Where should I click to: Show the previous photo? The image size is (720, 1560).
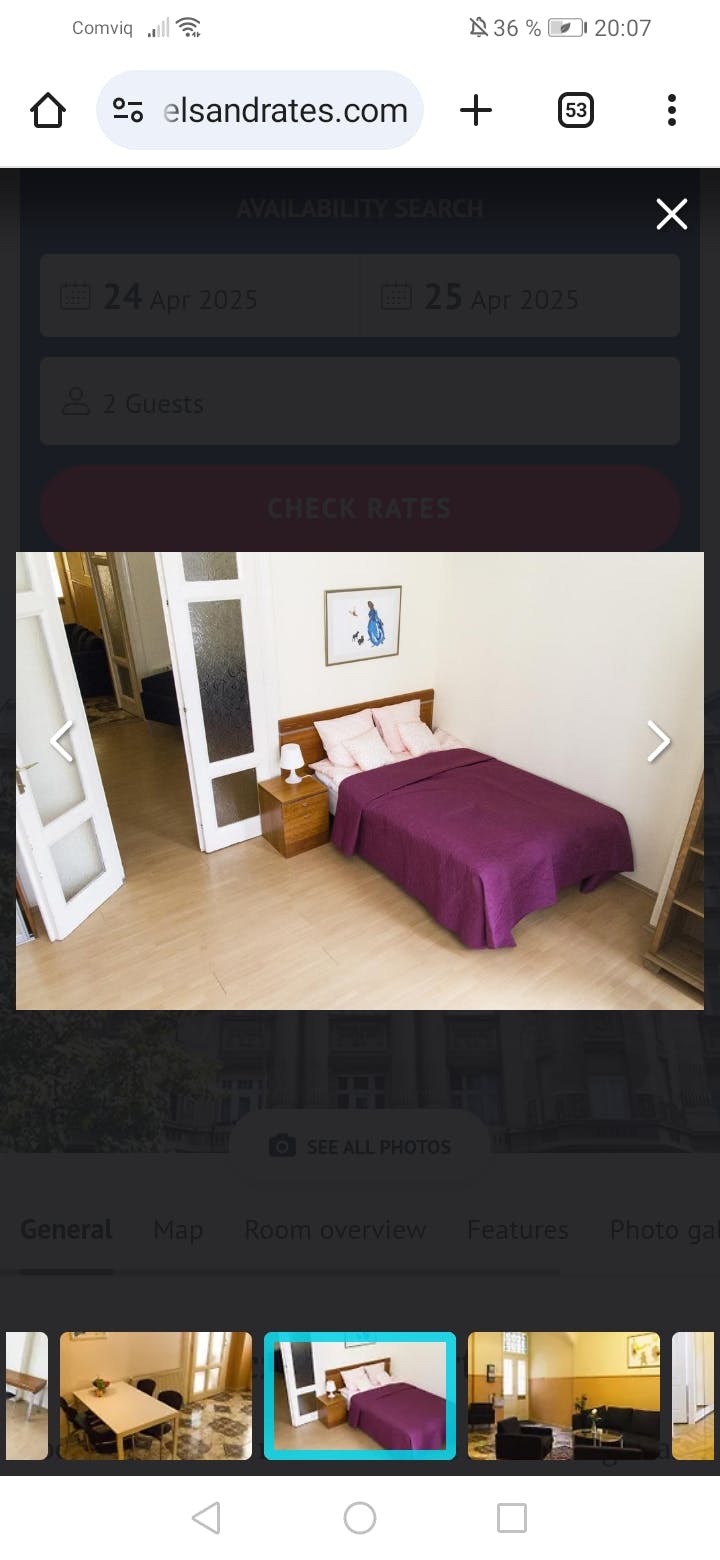tap(62, 741)
